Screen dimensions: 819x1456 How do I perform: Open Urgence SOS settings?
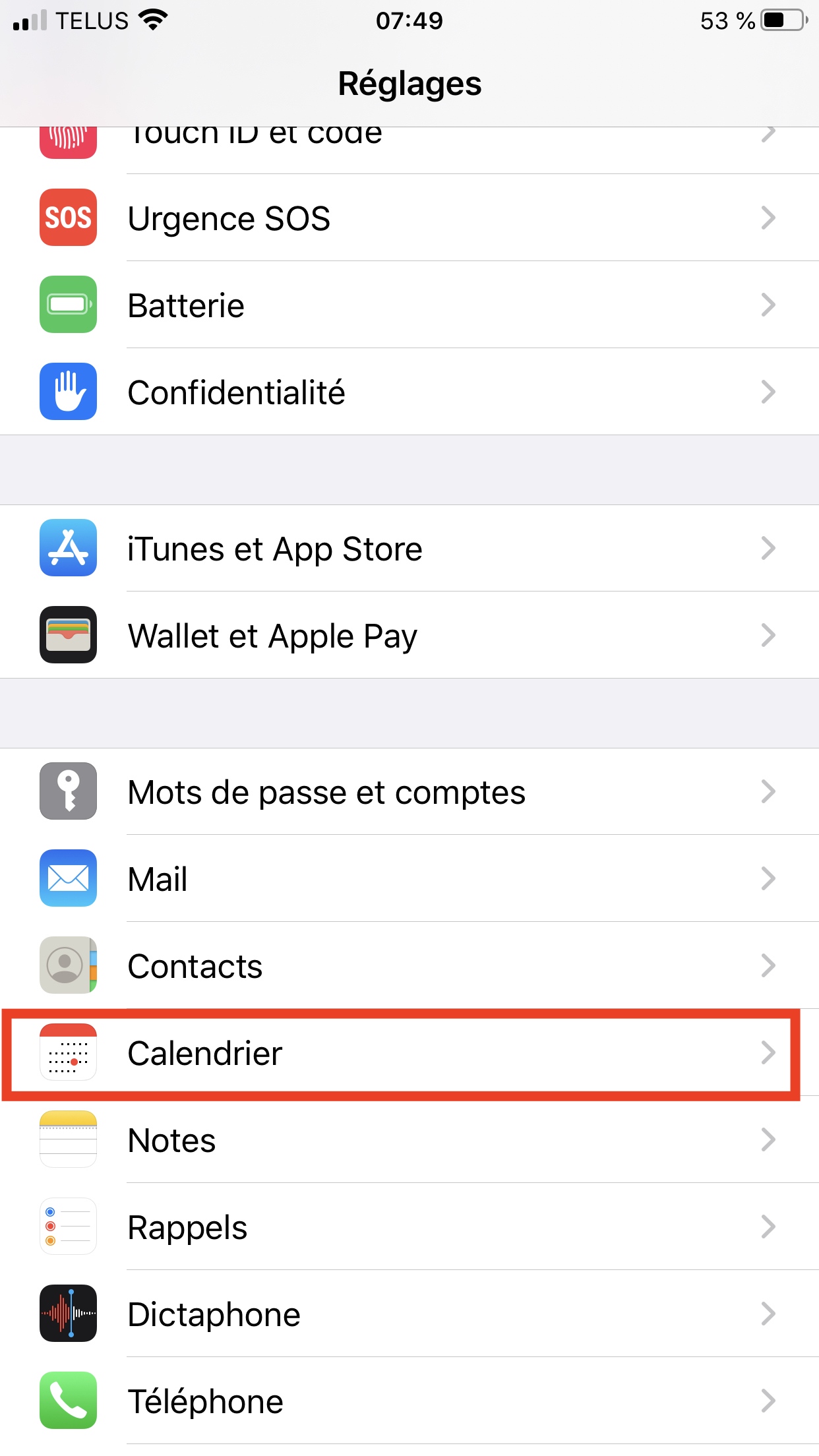tap(409, 218)
